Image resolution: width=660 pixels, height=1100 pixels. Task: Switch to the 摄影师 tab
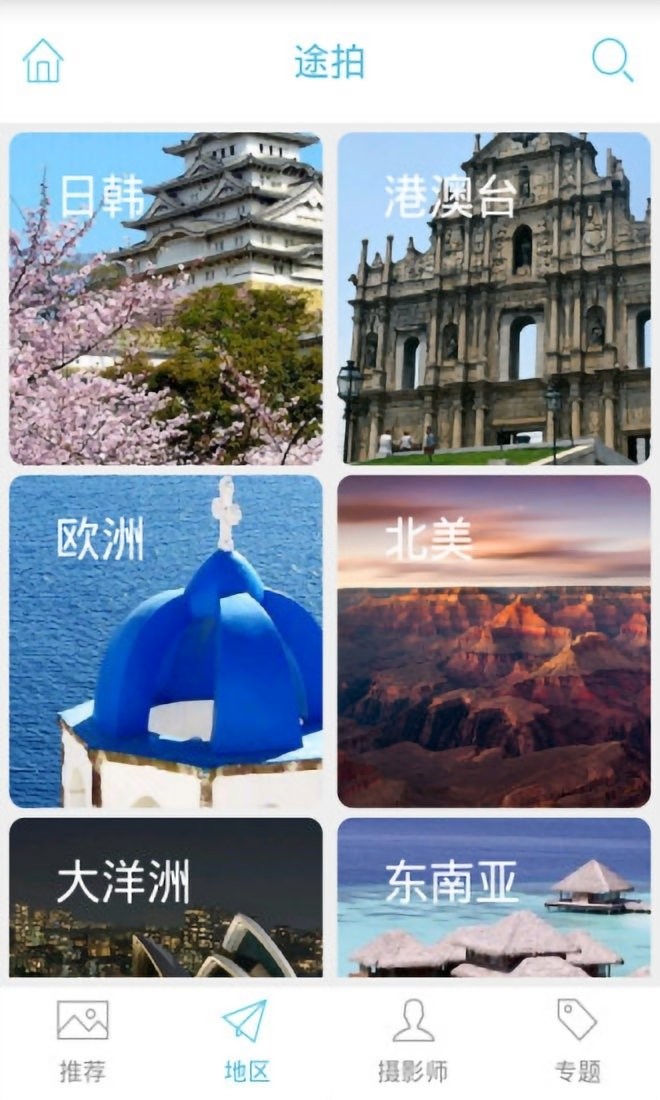(x=412, y=1040)
